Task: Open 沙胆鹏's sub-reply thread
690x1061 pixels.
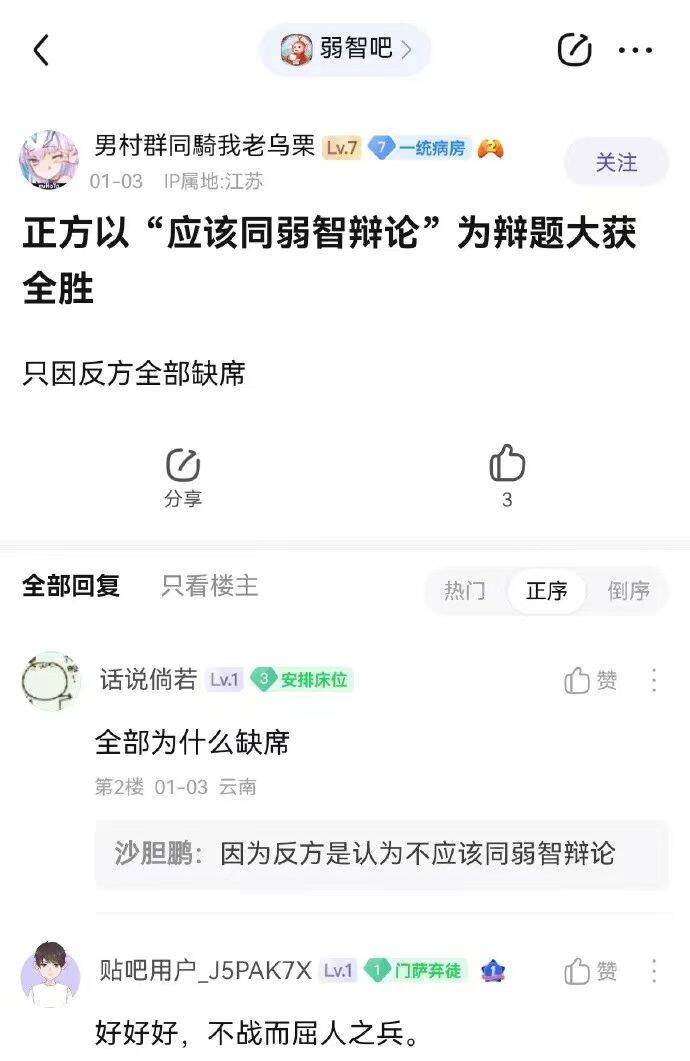Action: [381, 854]
